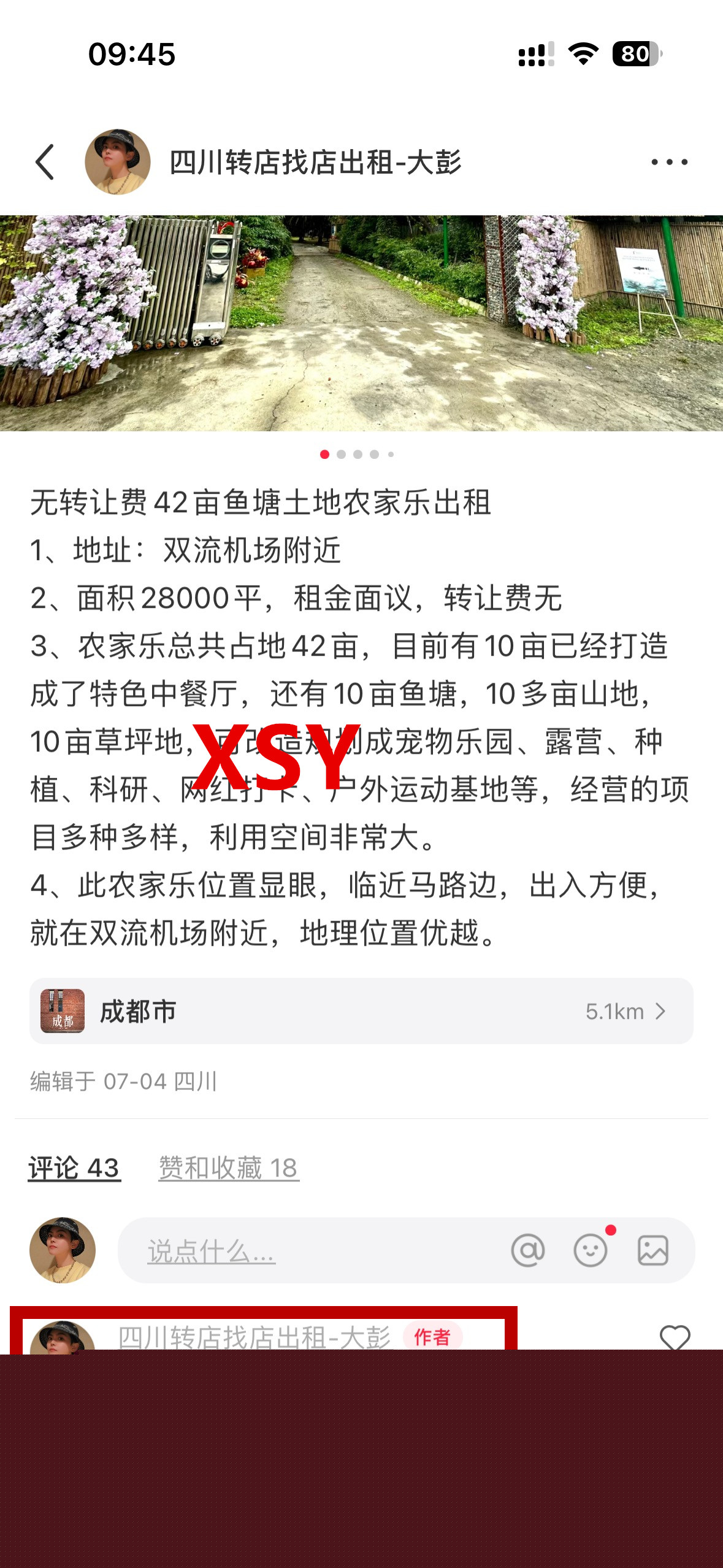The height and width of the screenshot is (1568, 723).
Task: Open the 成都市 location card
Action: pyautogui.click(x=361, y=1011)
